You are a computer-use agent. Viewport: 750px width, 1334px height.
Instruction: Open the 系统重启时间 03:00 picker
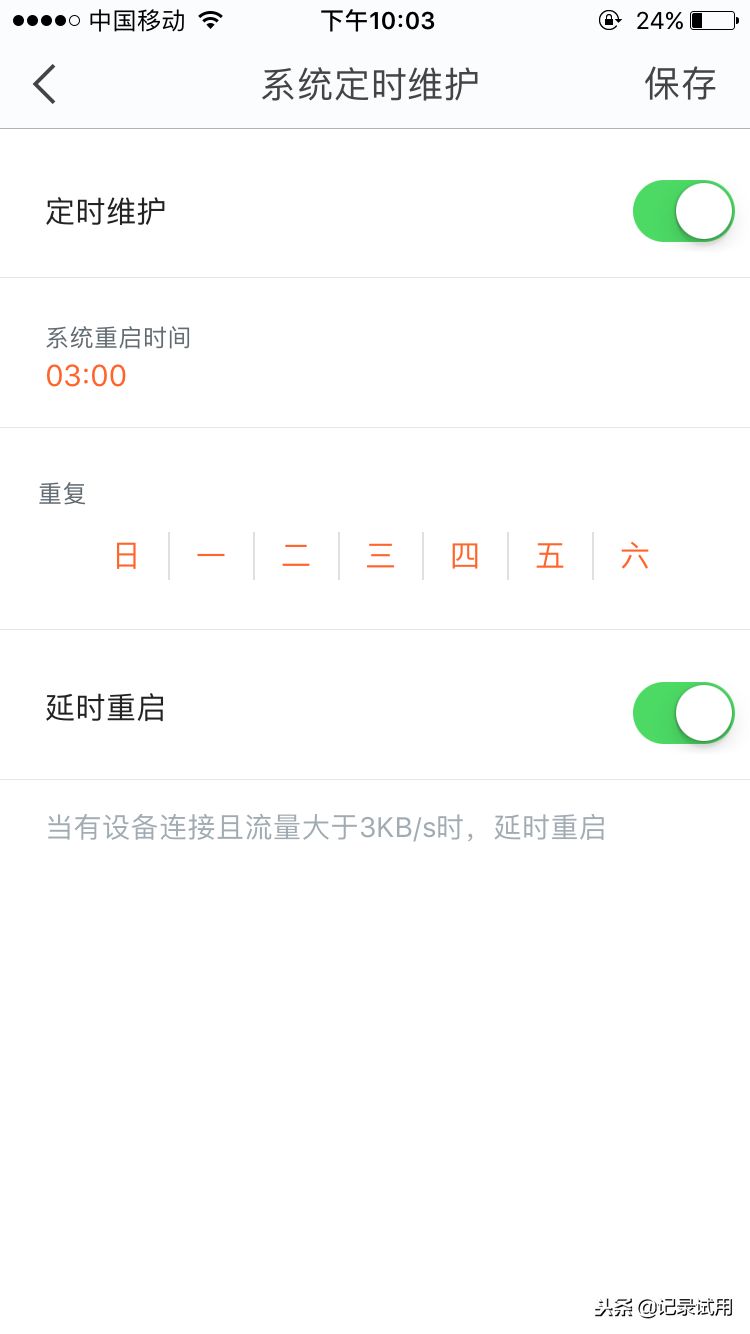375,353
